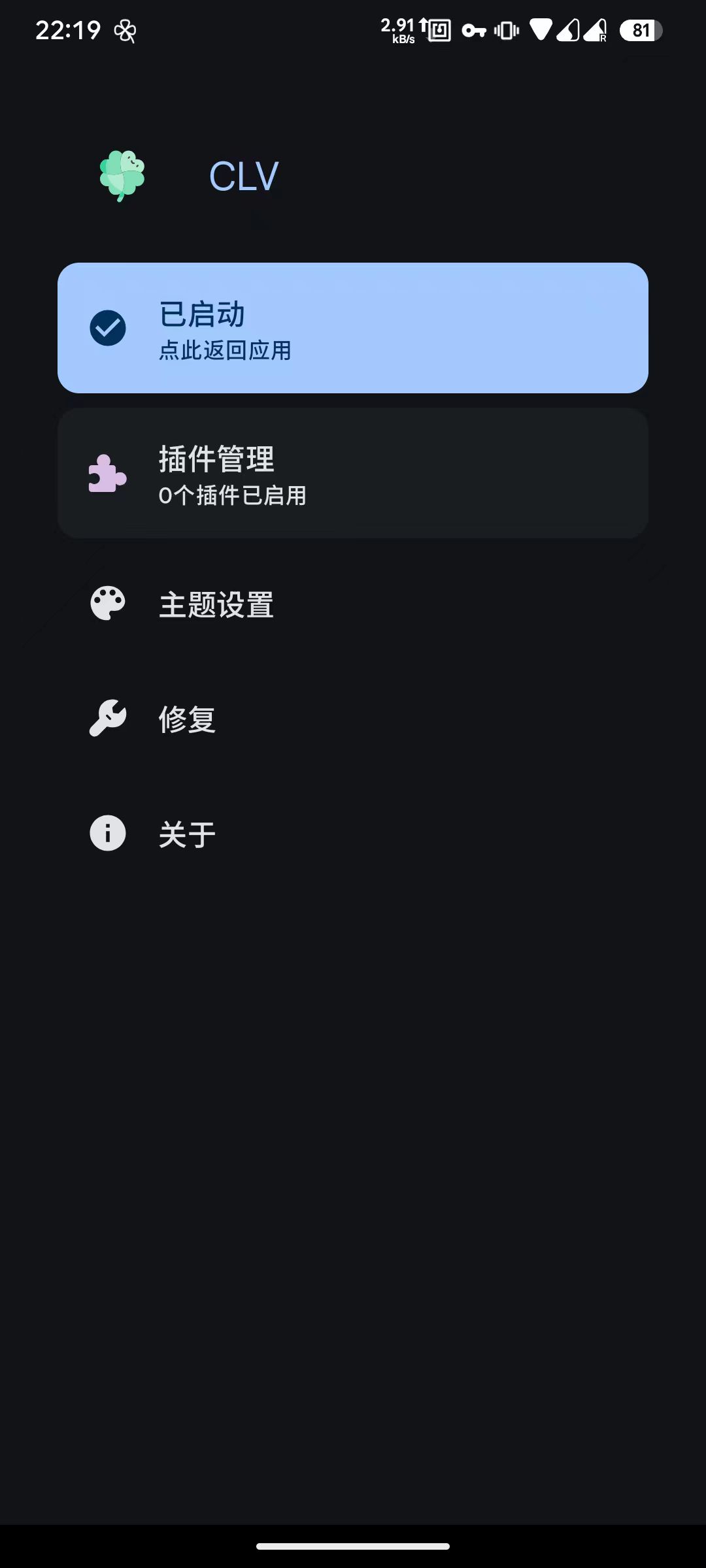
Task: Tap the CLV title text
Action: (x=243, y=173)
